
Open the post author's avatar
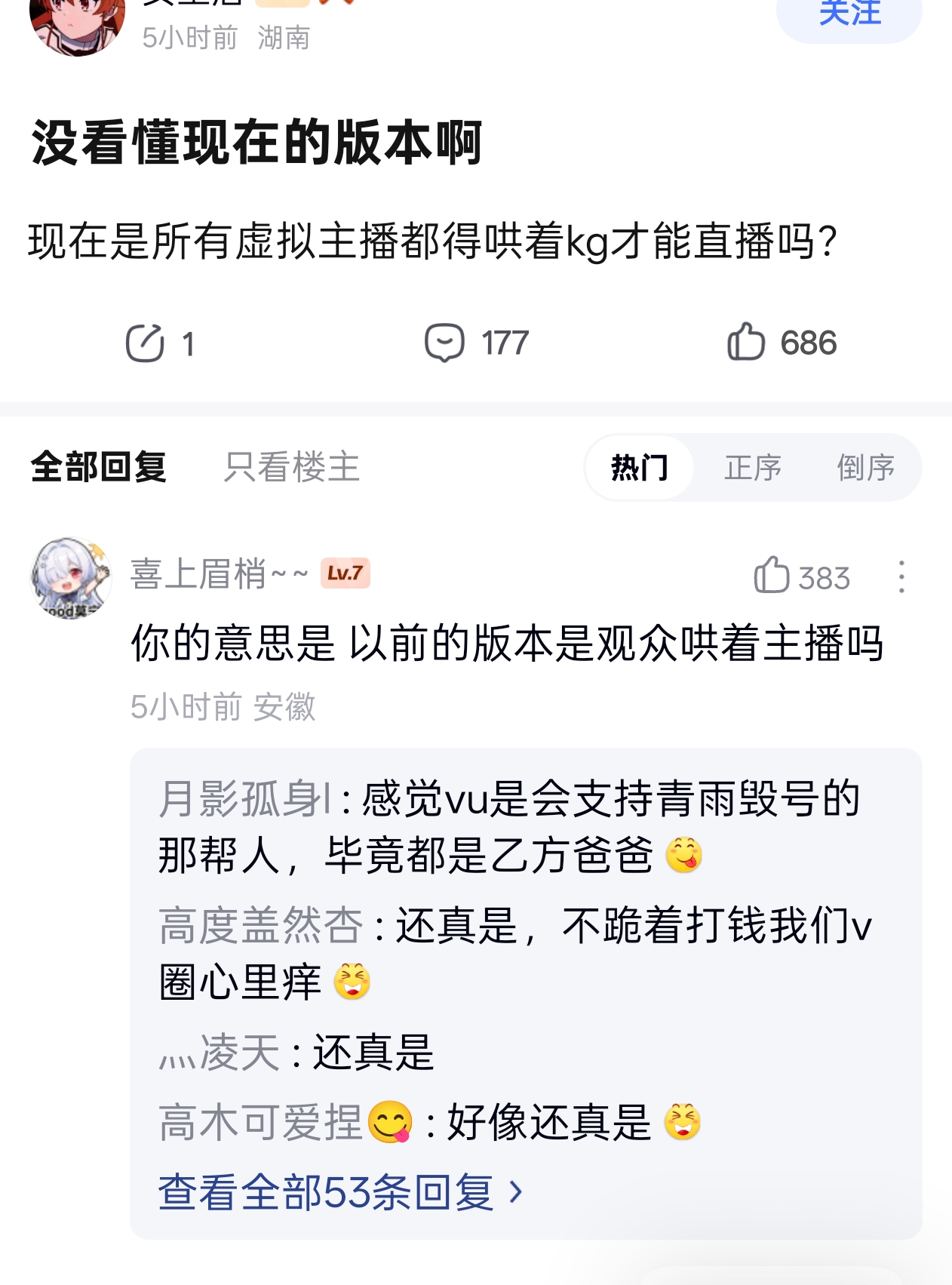(x=78, y=24)
